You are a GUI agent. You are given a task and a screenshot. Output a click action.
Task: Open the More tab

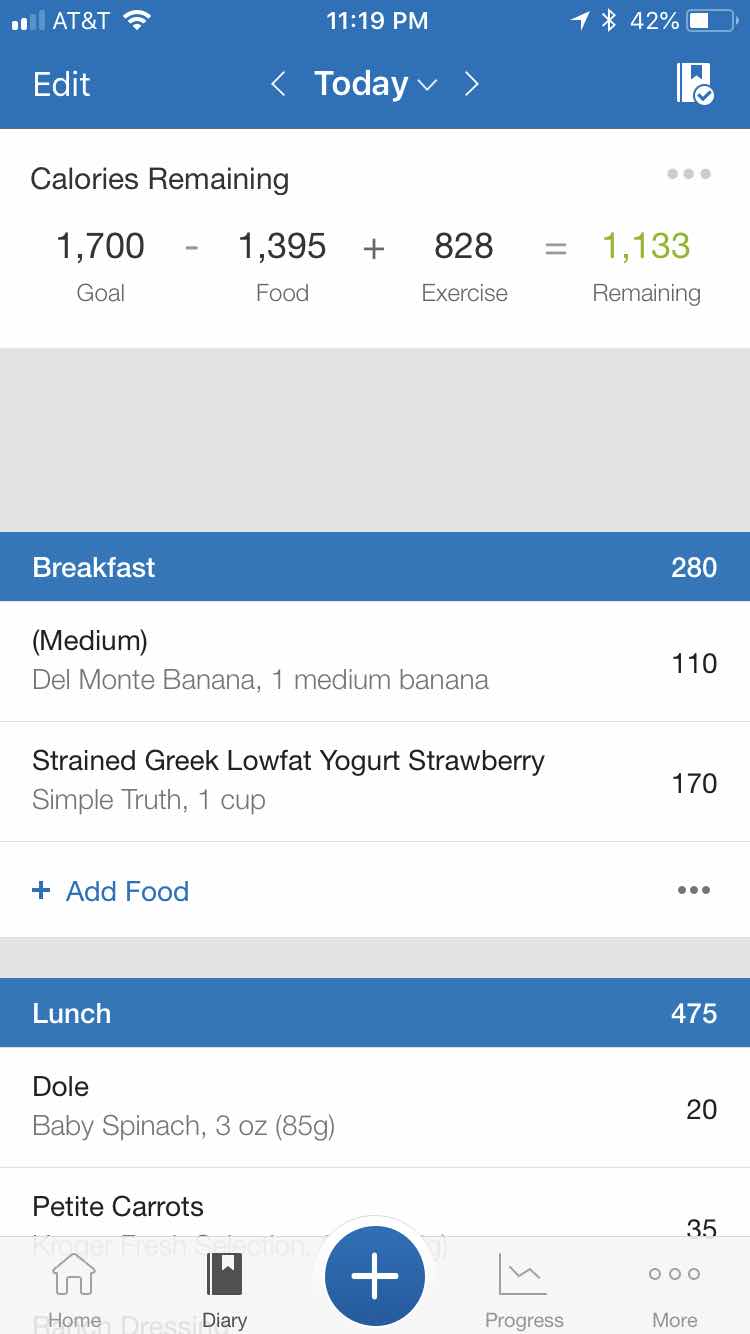(675, 1290)
